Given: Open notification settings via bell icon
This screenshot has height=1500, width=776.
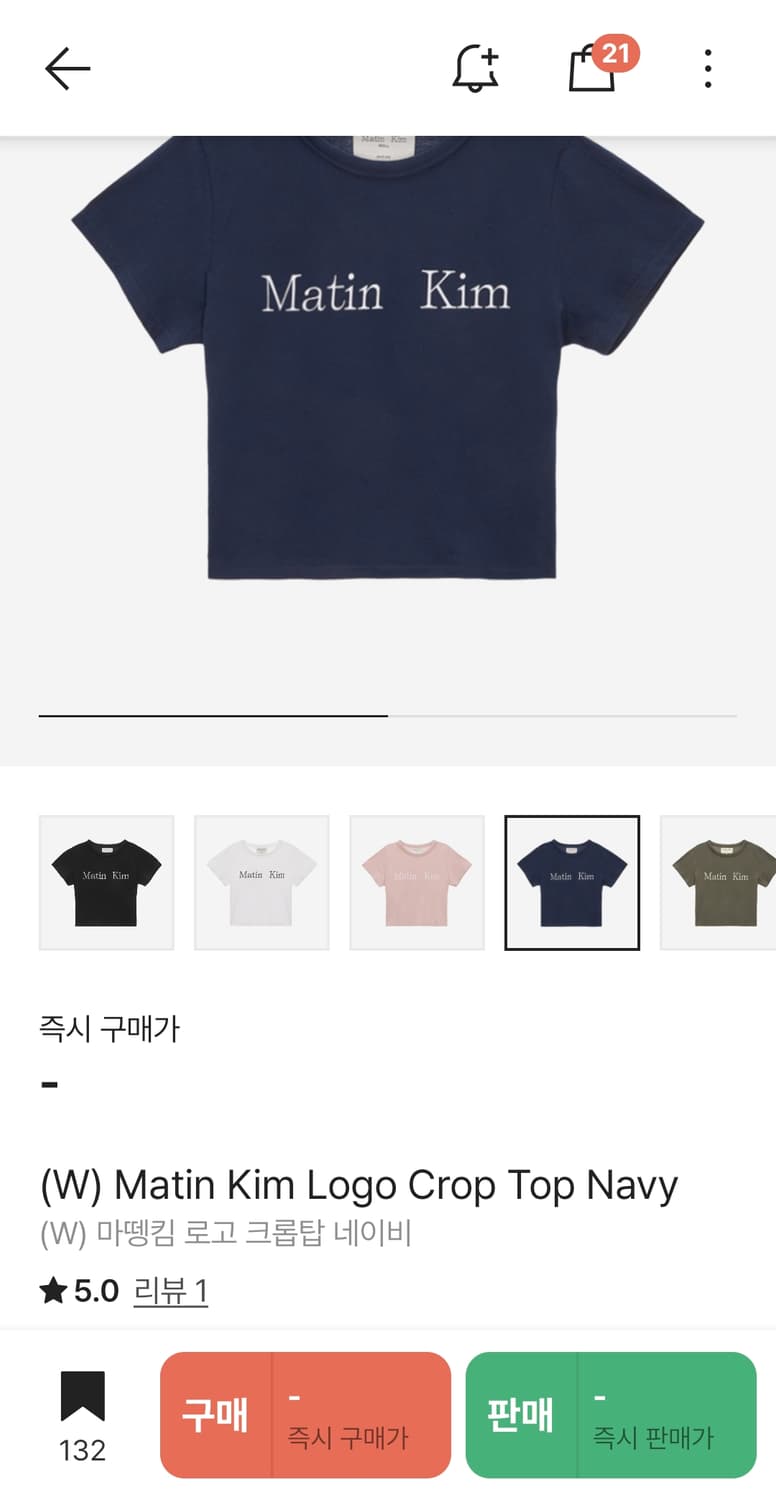Looking at the screenshot, I should pos(475,68).
